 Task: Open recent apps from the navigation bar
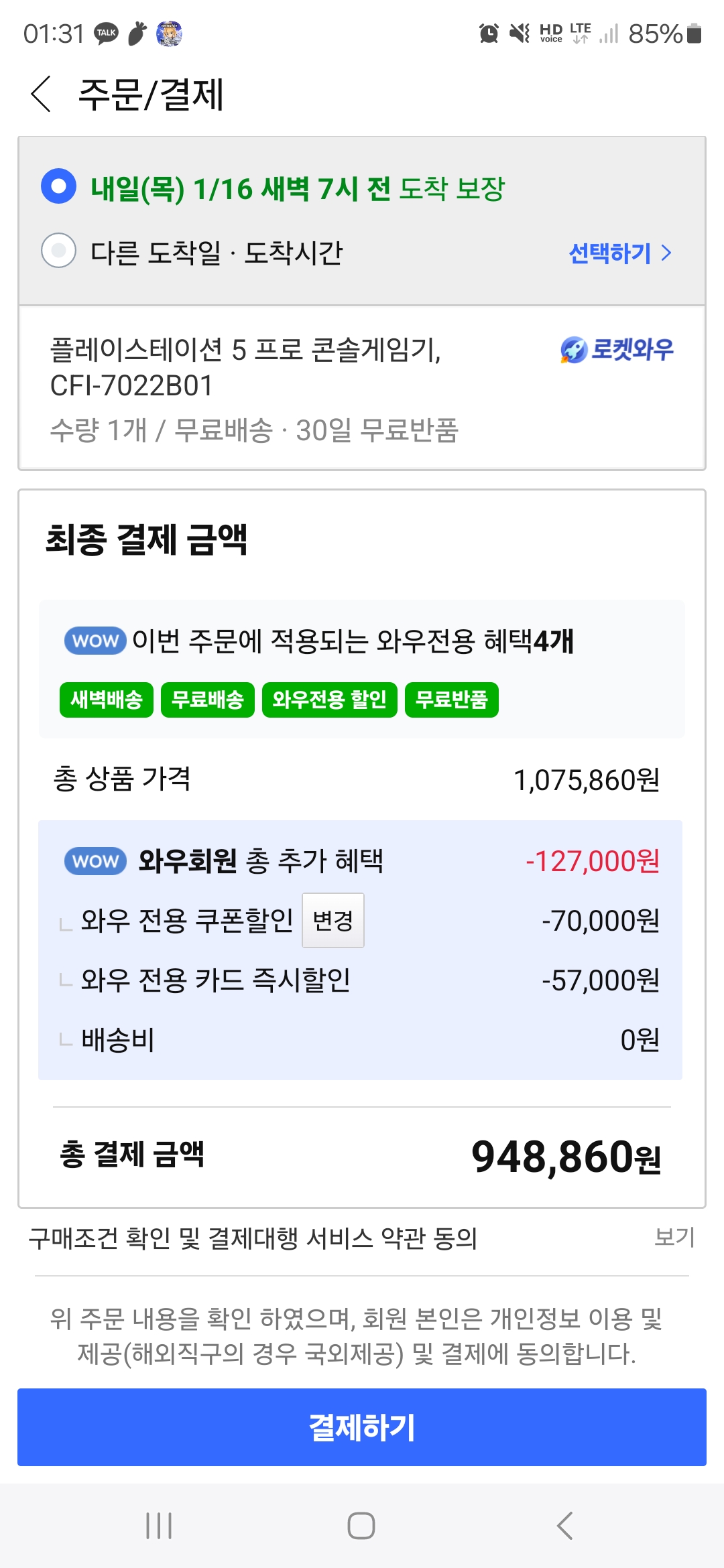pyautogui.click(x=159, y=1526)
